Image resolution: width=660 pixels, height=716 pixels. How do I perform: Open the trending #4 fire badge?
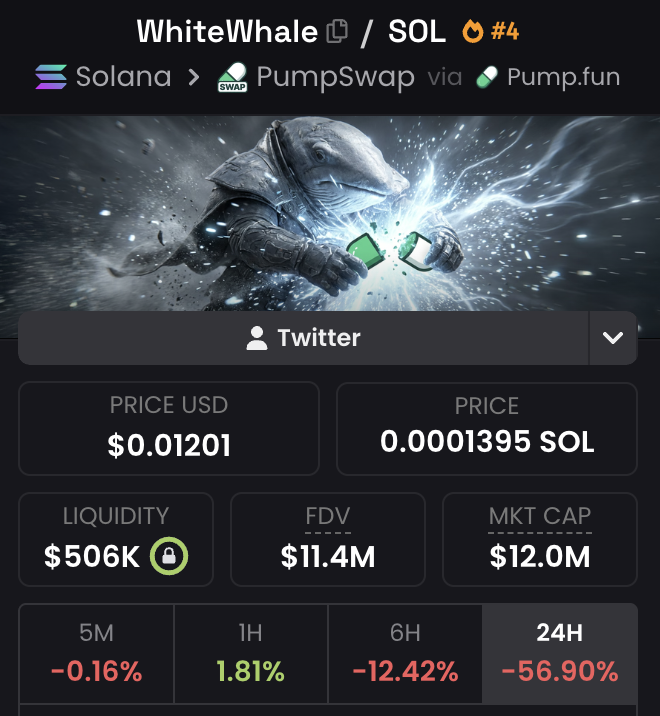[491, 31]
